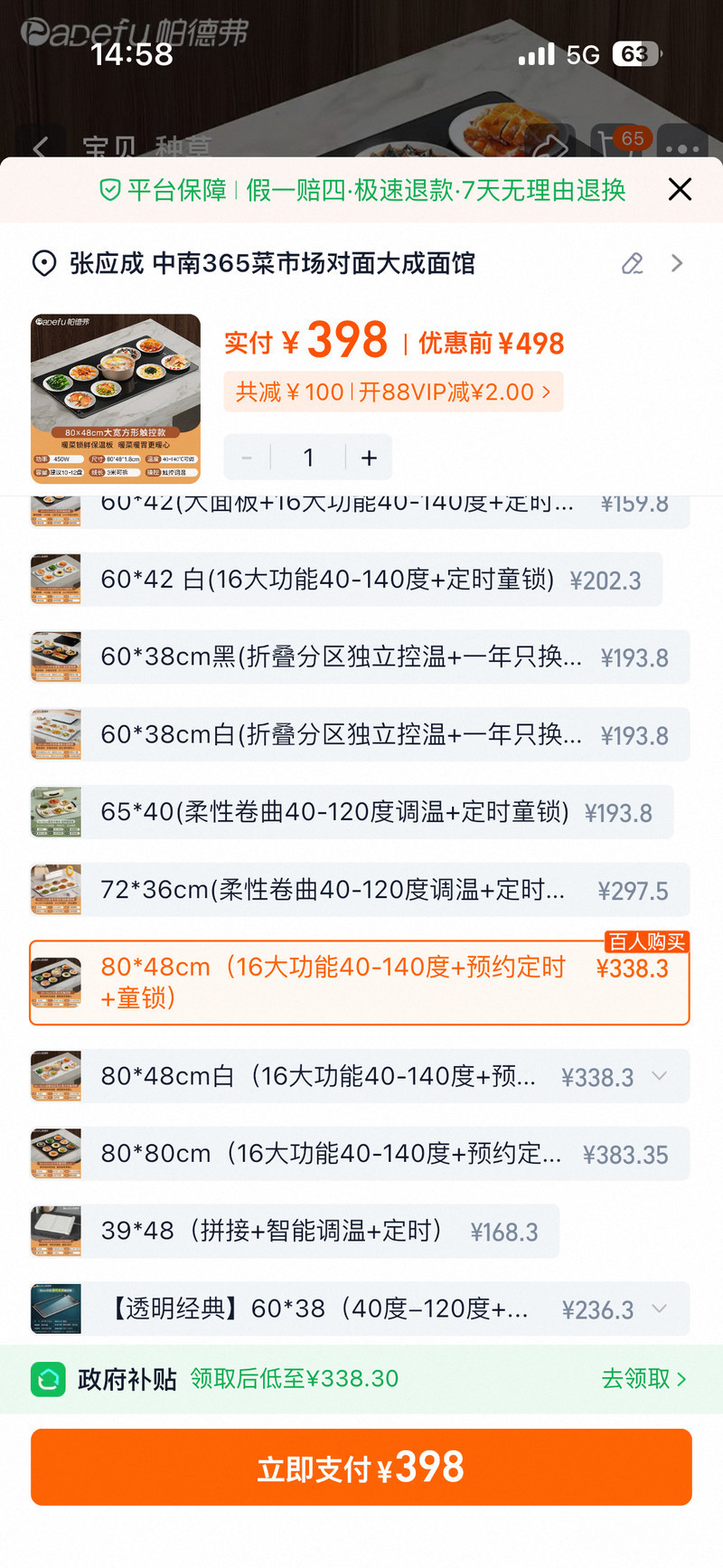This screenshot has width=723, height=1568.
Task: Close the purchase options sheet
Action: [x=680, y=189]
